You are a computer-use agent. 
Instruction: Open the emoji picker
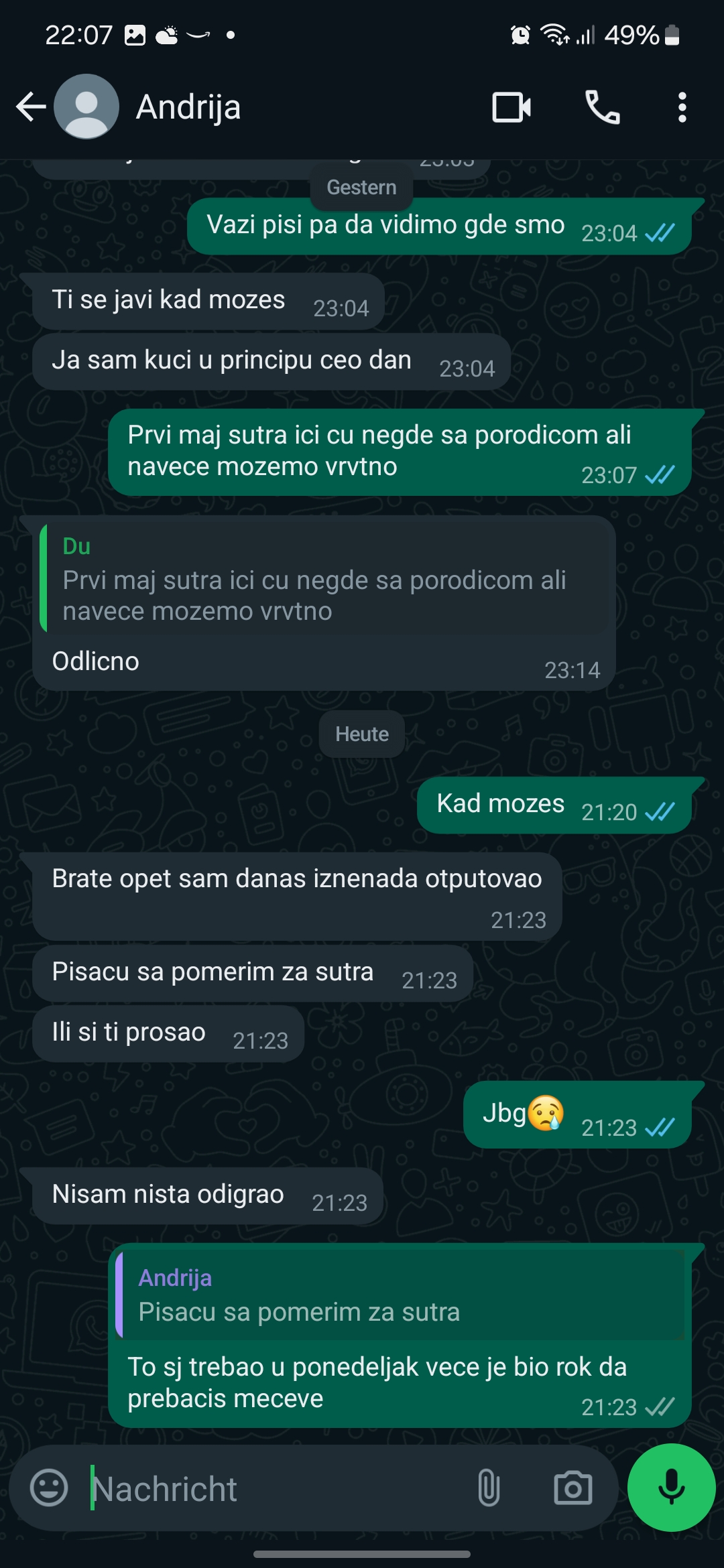[49, 1488]
